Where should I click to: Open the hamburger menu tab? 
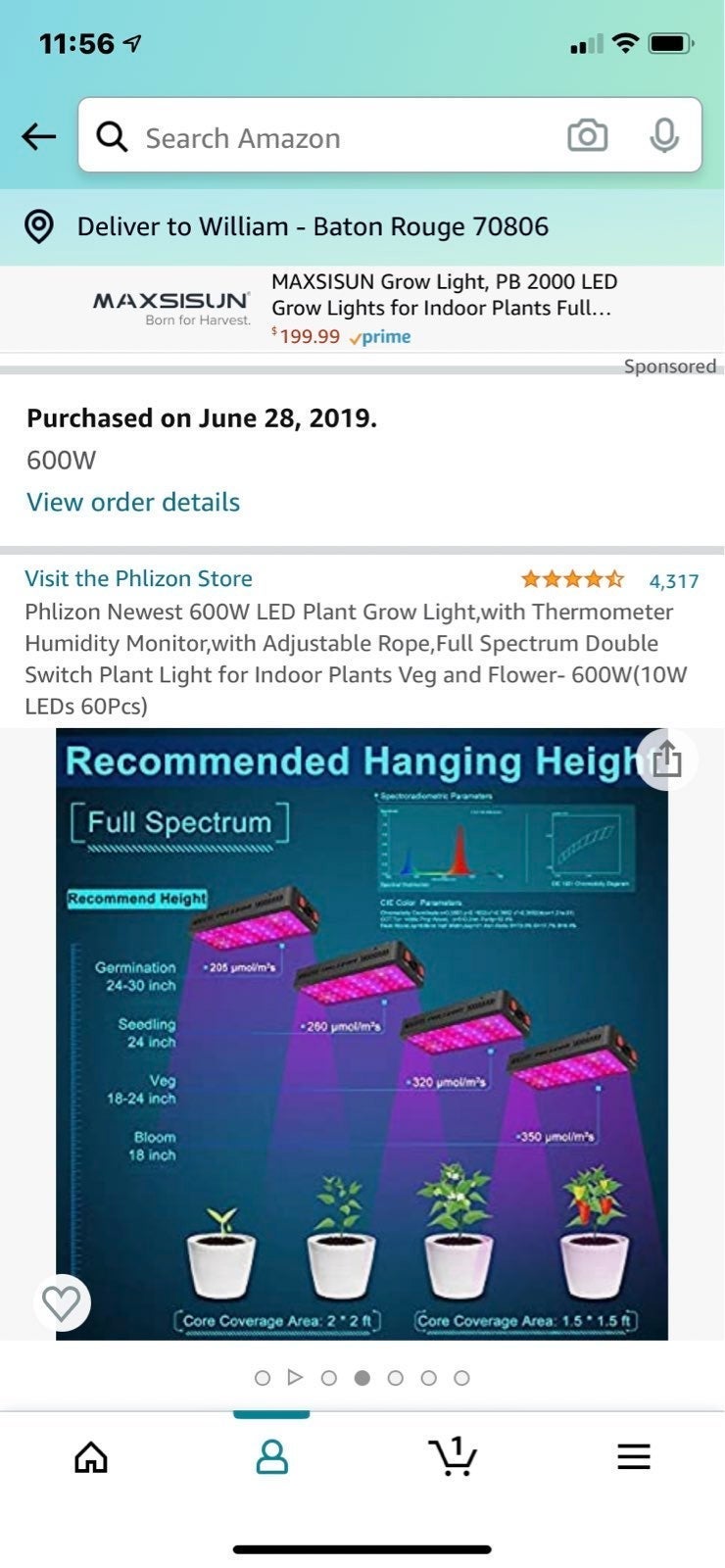[x=634, y=1457]
